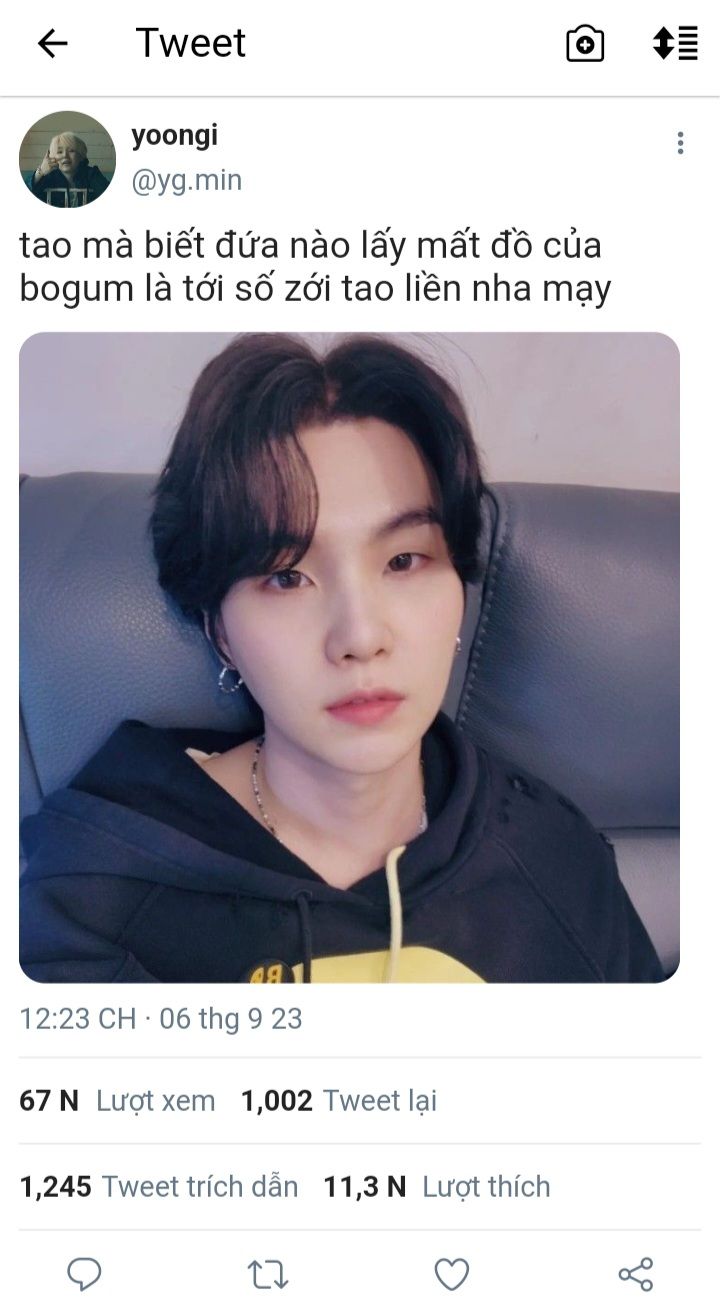Open the sort replies icon
Viewport: 720px width, 1315px height.
(675, 43)
